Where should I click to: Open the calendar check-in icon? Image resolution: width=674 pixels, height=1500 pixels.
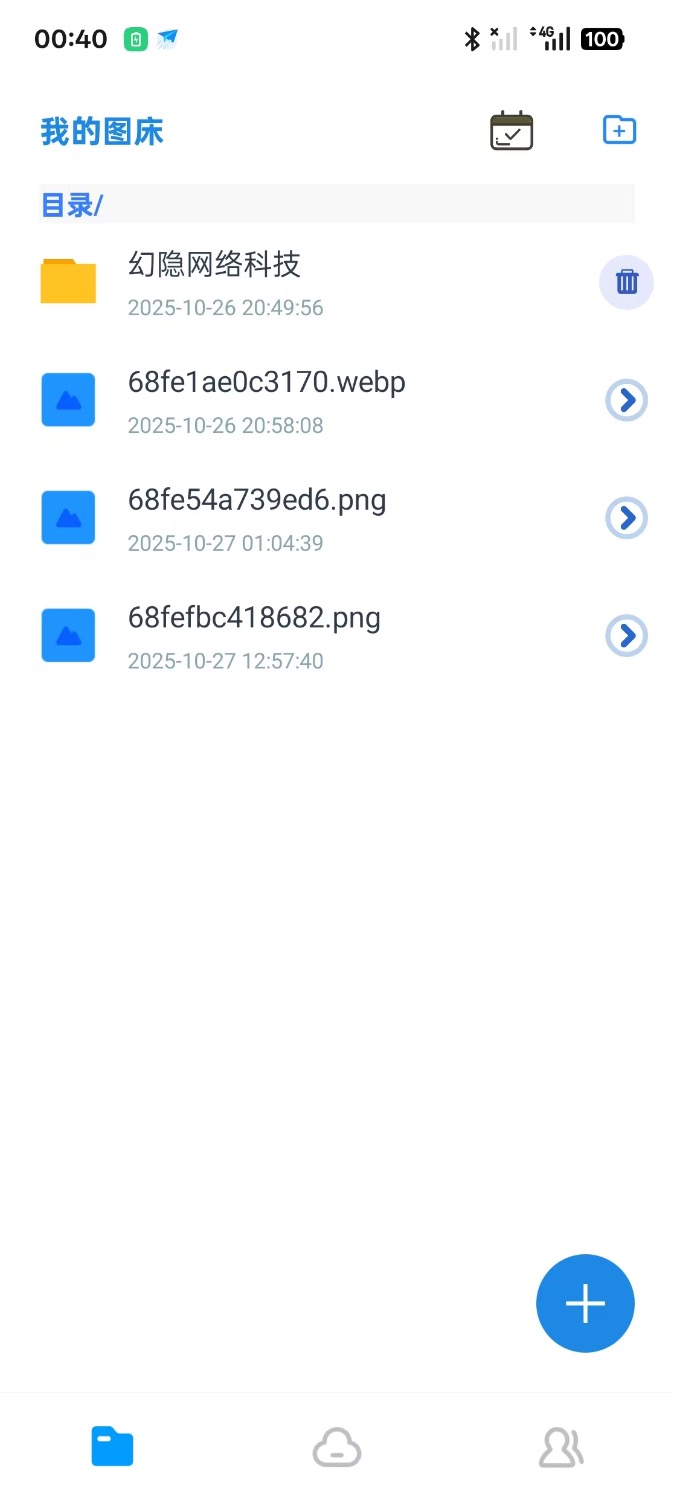(x=511, y=131)
